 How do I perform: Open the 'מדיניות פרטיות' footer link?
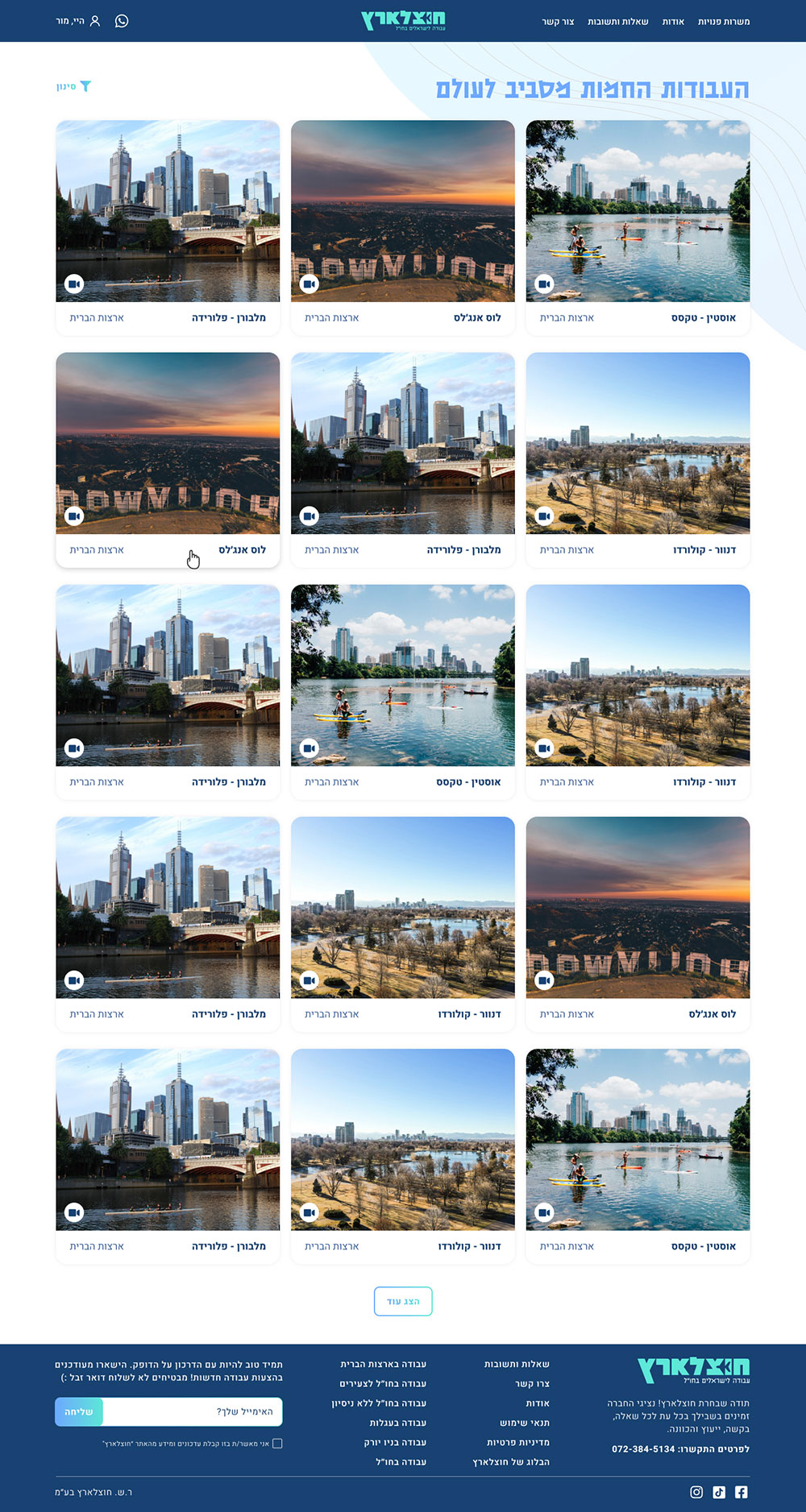point(517,1442)
